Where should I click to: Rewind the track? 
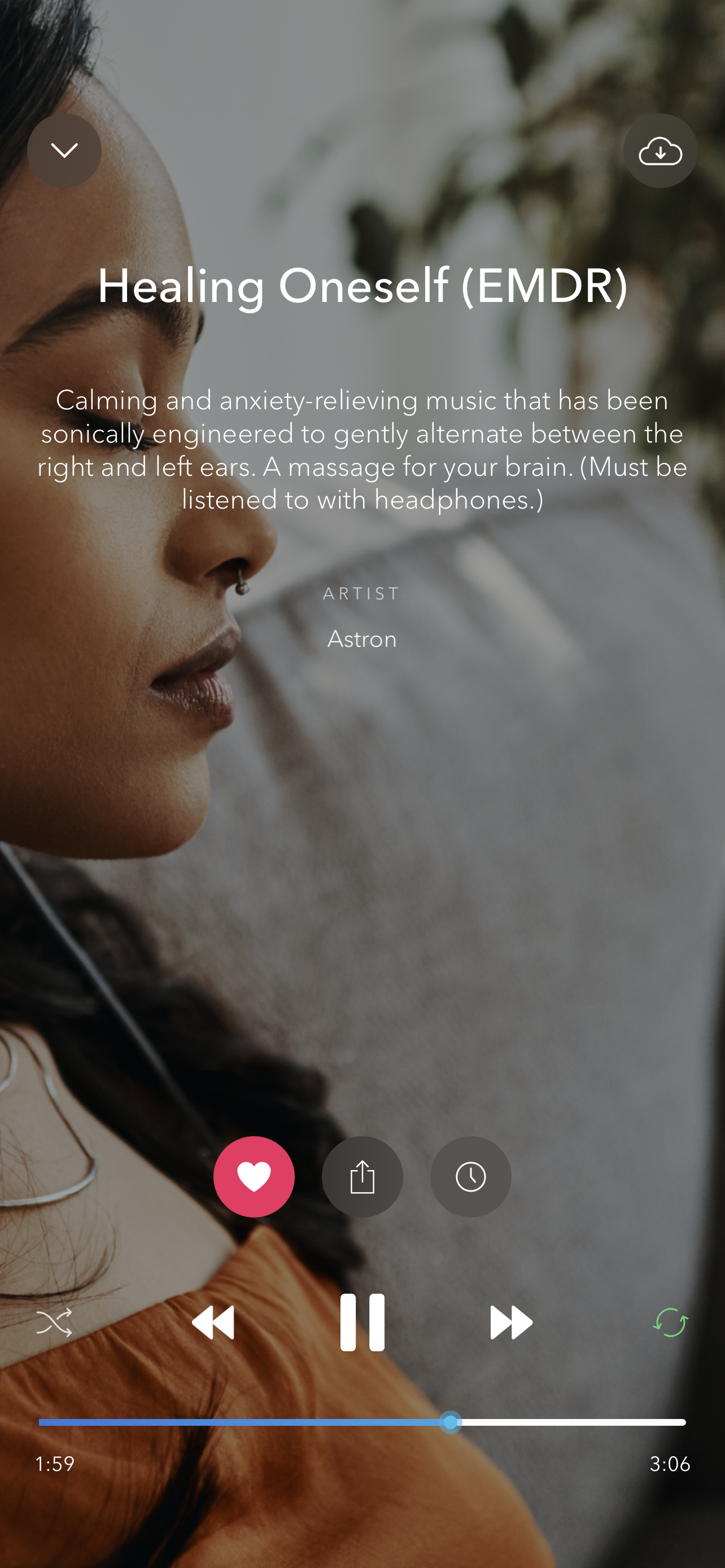click(213, 1322)
